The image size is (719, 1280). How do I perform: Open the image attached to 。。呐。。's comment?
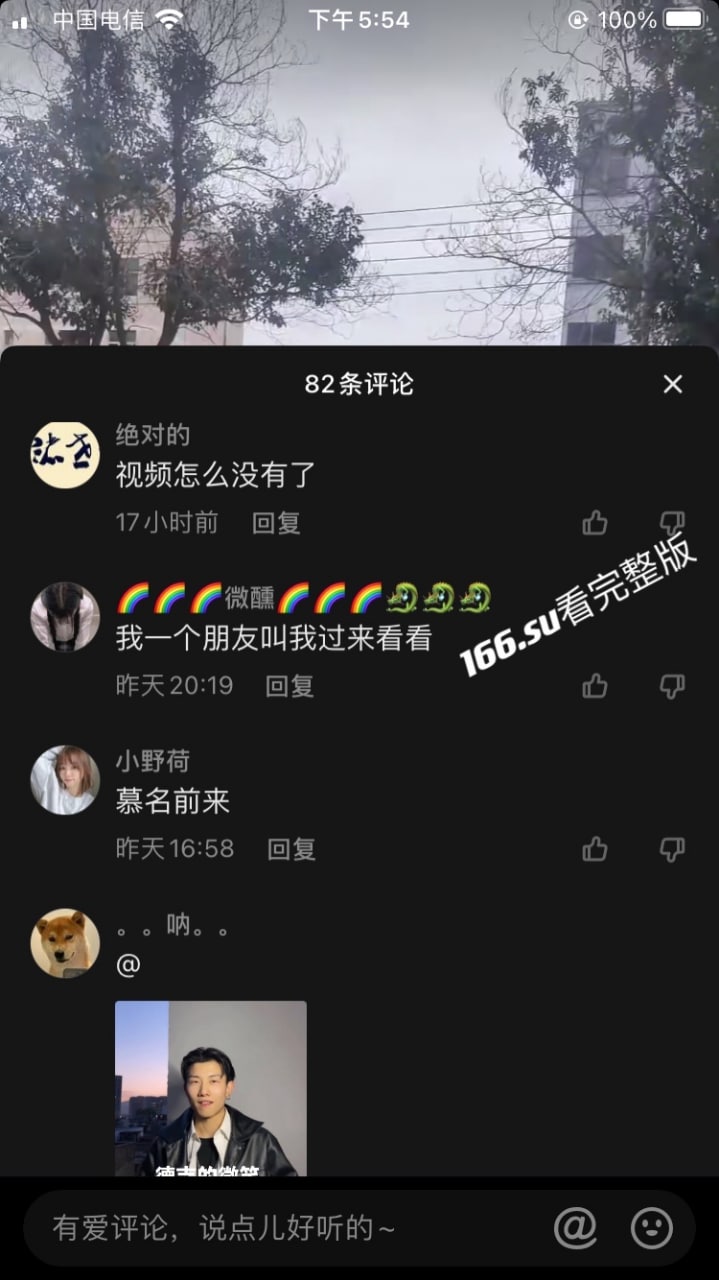tap(211, 1088)
